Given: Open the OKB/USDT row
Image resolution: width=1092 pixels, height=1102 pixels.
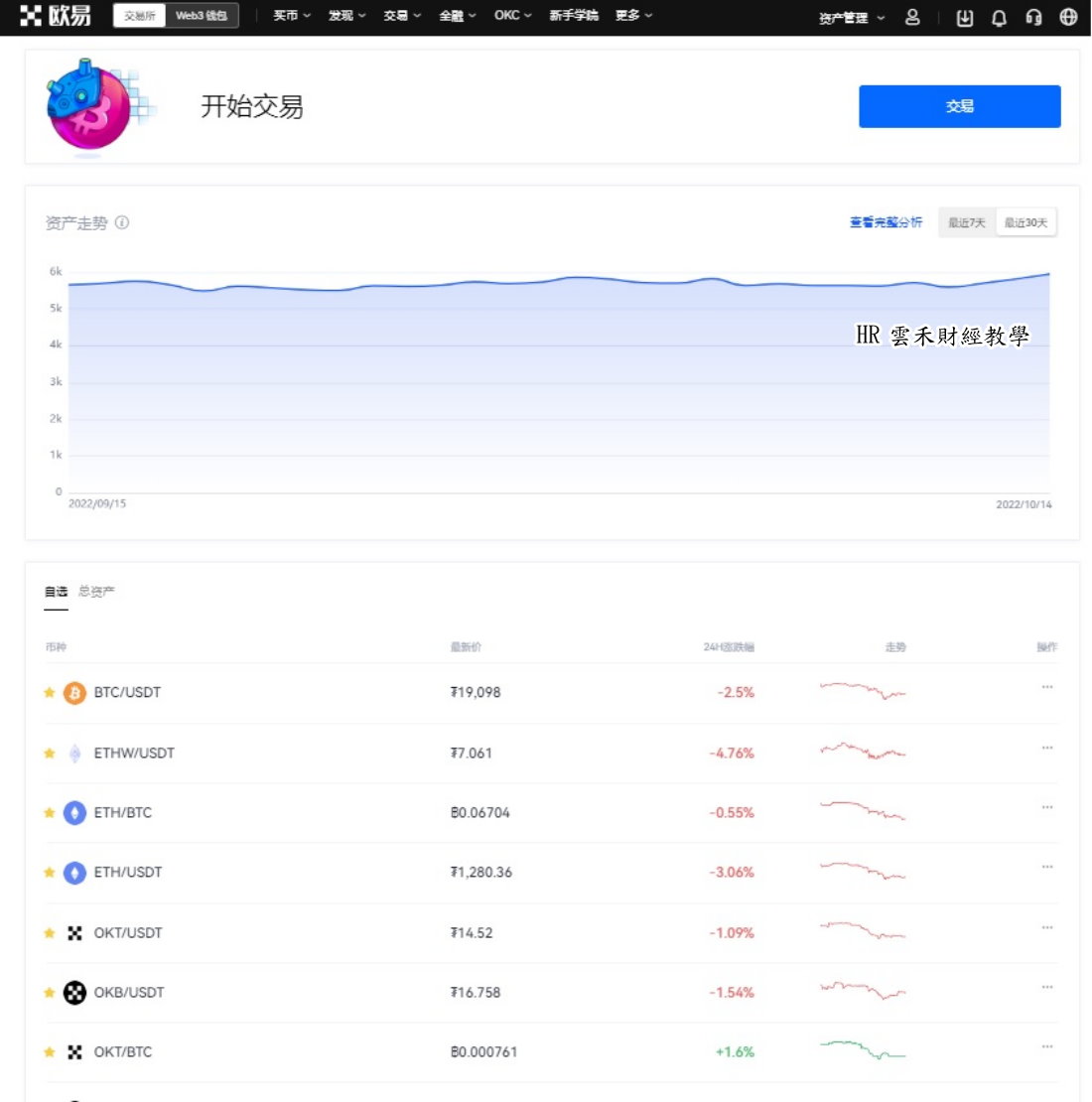Looking at the screenshot, I should [129, 993].
